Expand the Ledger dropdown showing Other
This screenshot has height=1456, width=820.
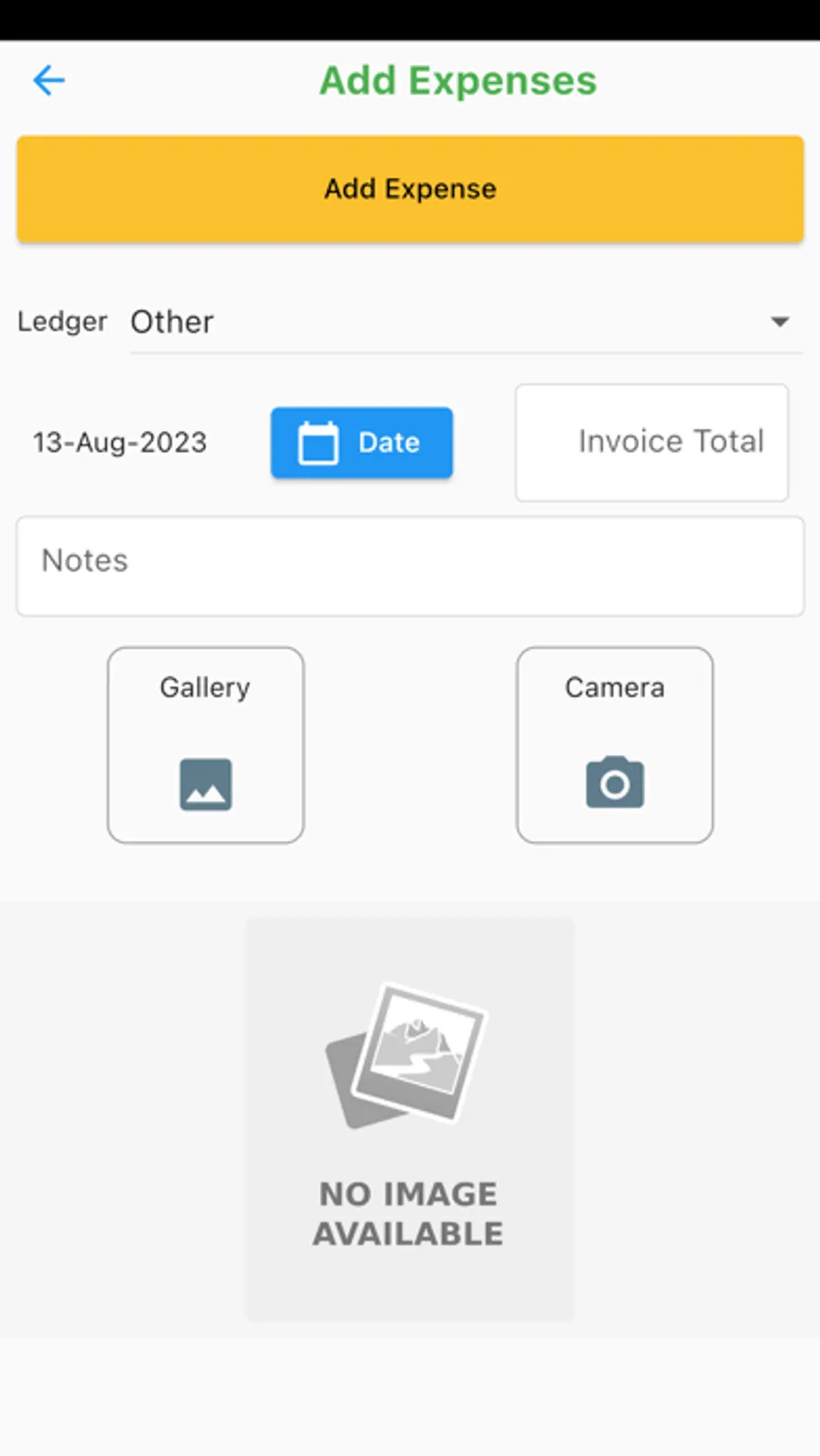pos(465,322)
